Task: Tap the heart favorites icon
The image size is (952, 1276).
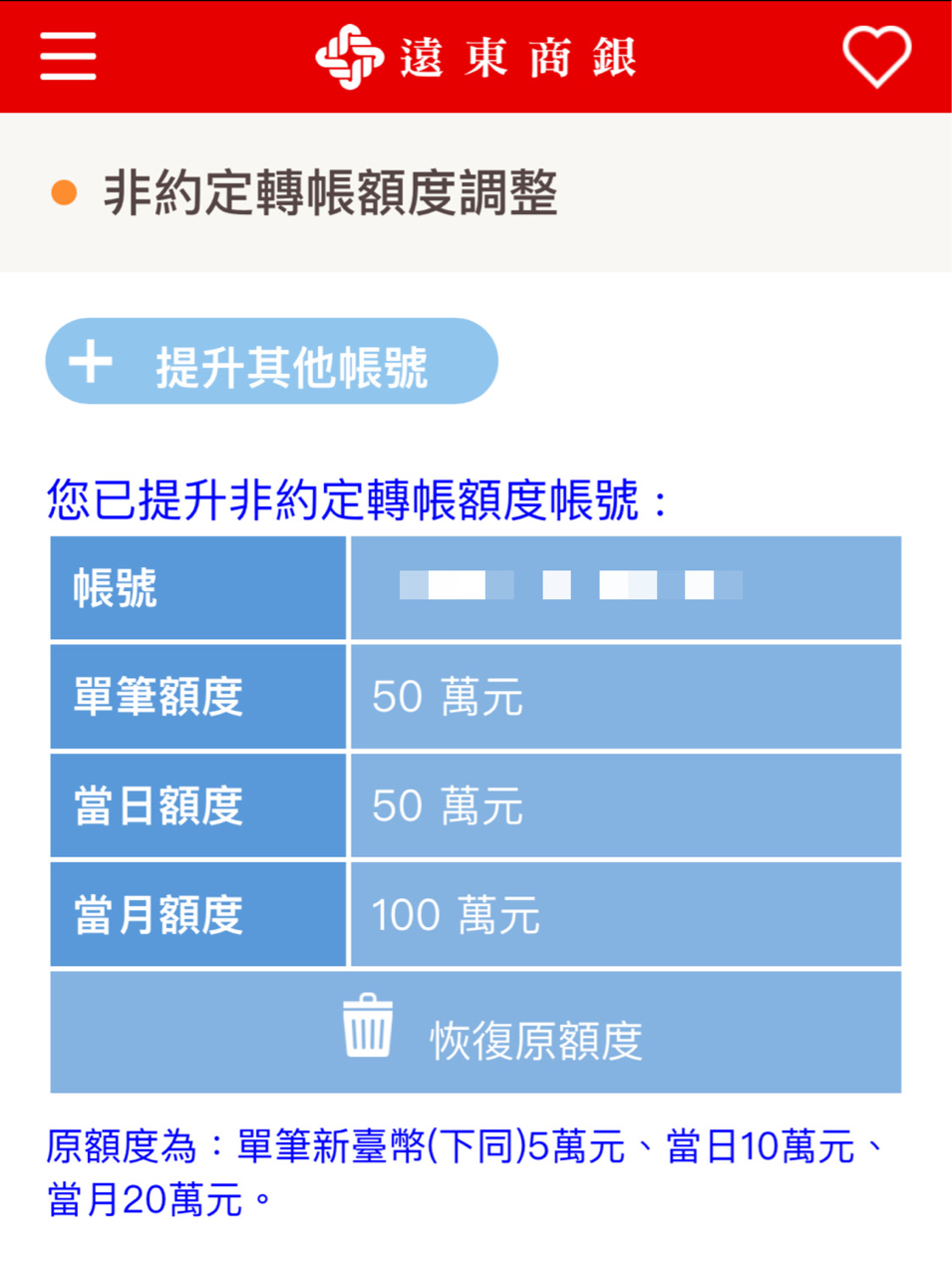Action: click(876, 56)
